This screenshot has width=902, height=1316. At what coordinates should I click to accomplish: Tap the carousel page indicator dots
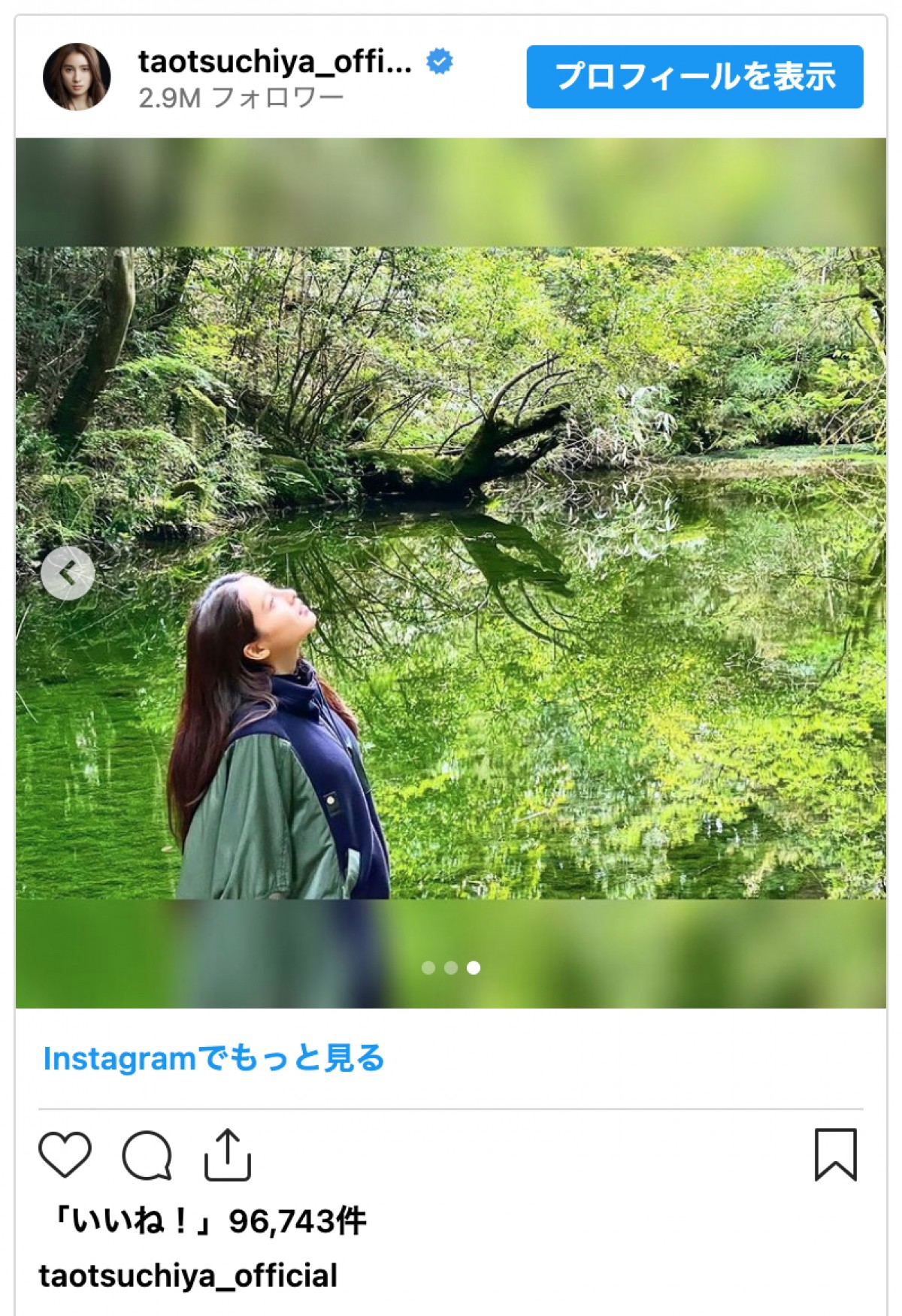(x=451, y=967)
